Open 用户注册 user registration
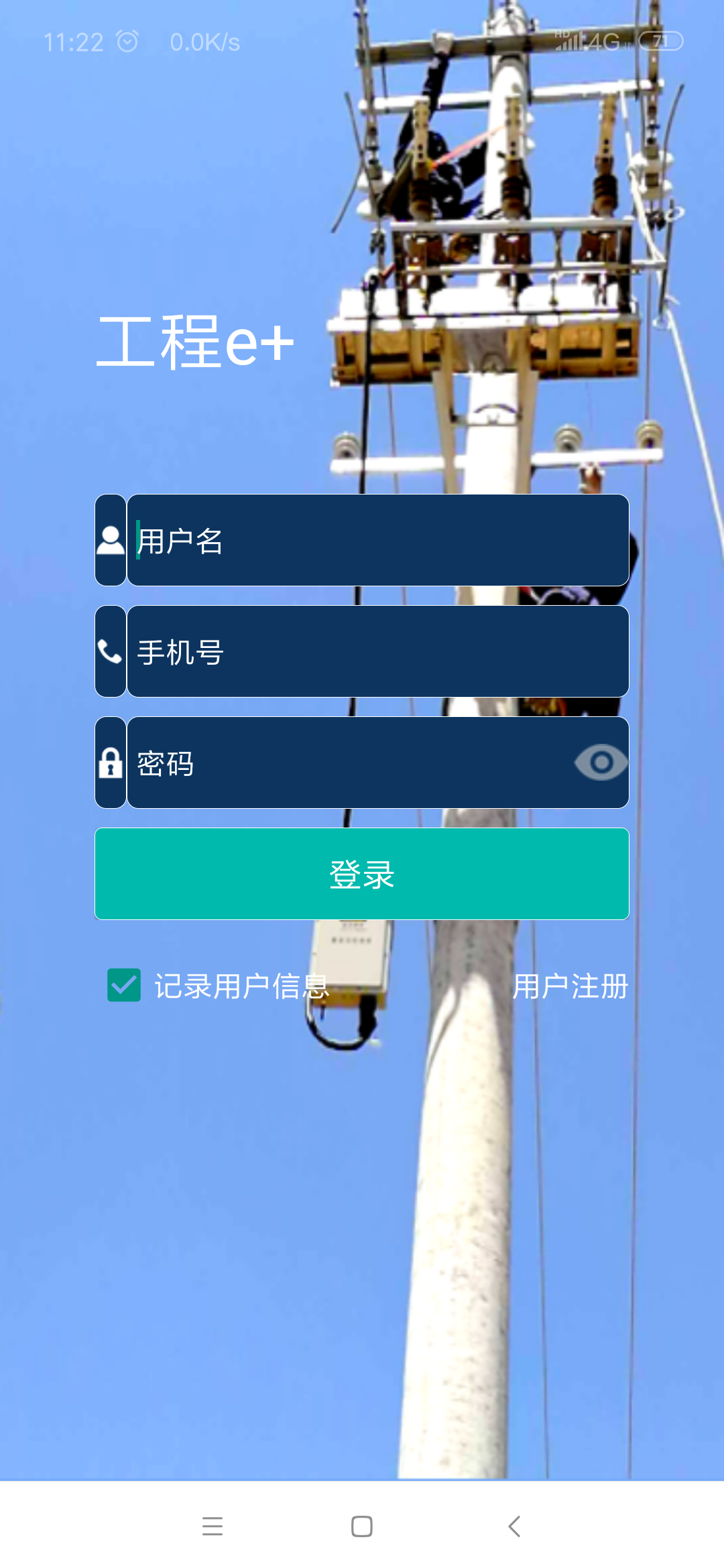This screenshot has height=1568, width=724. (570, 986)
